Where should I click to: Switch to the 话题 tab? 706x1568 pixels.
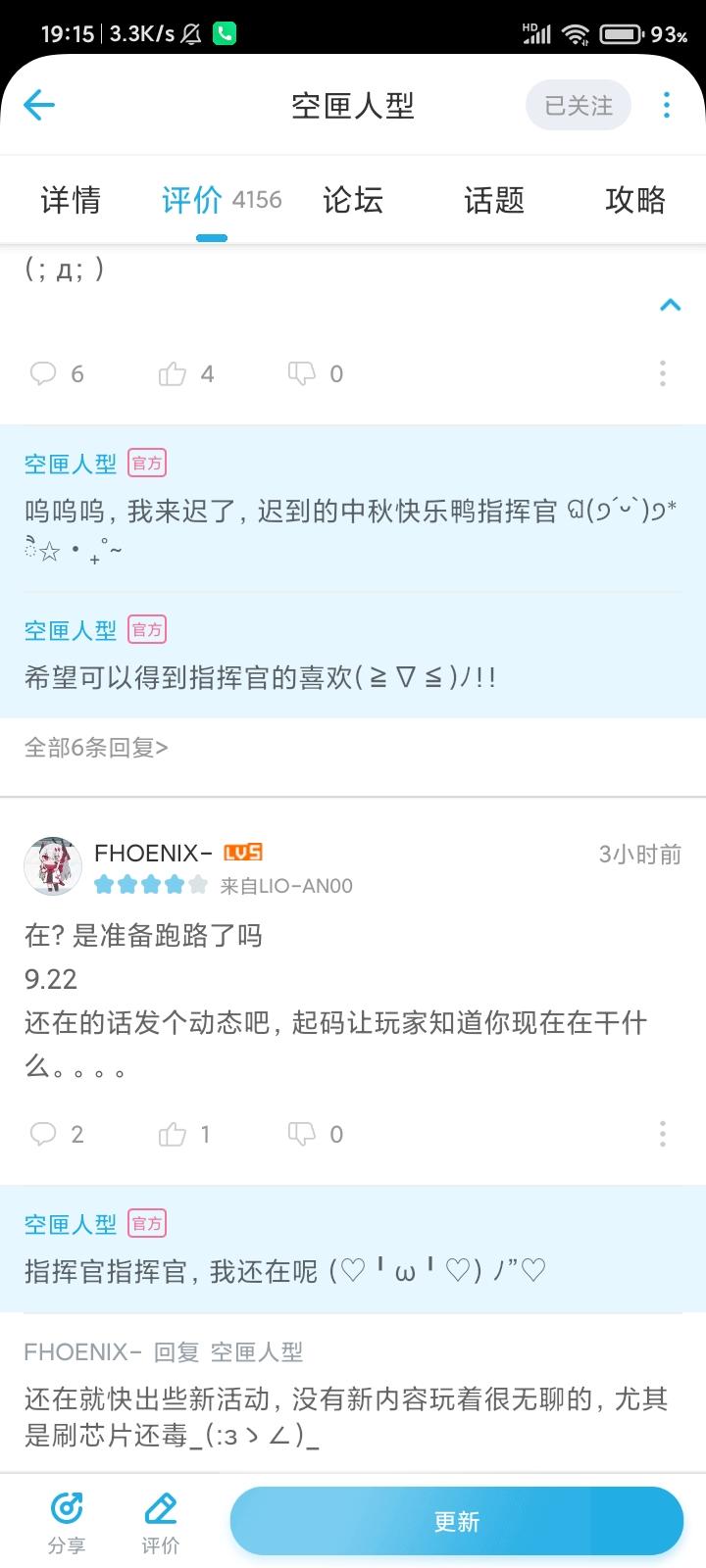click(494, 200)
